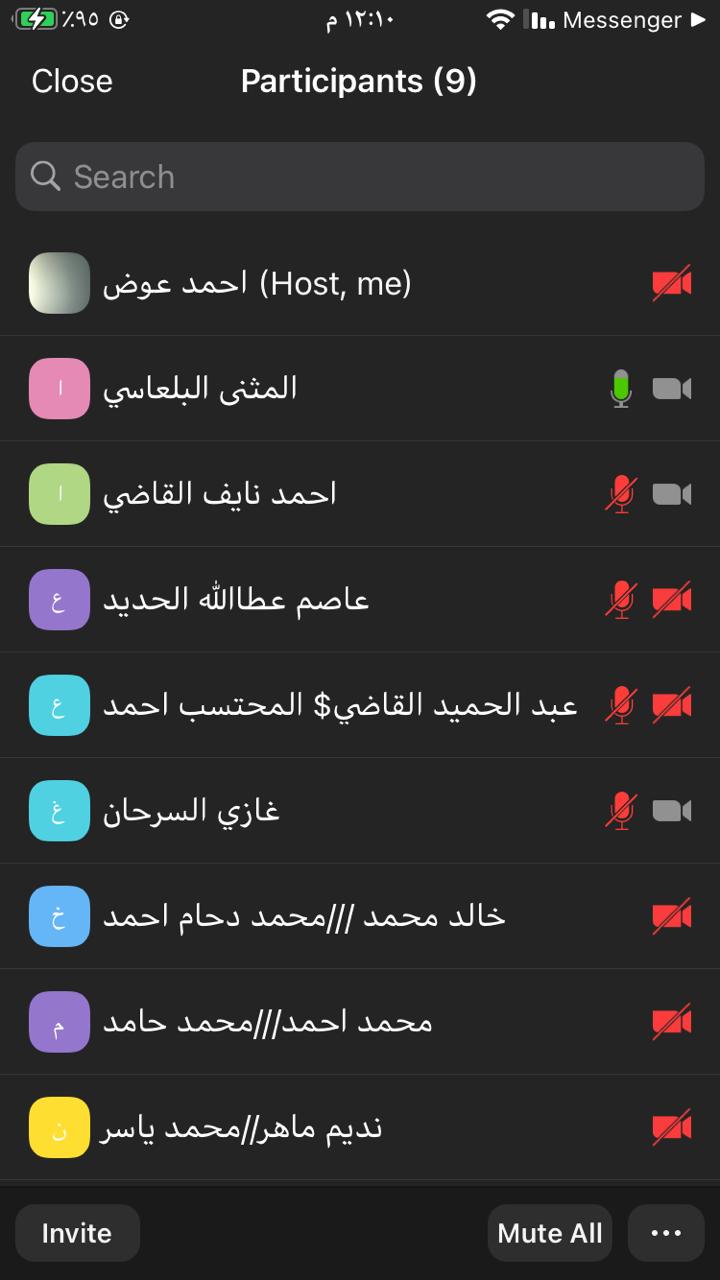Click the battery charging indicator in the status bar

(x=35, y=17)
